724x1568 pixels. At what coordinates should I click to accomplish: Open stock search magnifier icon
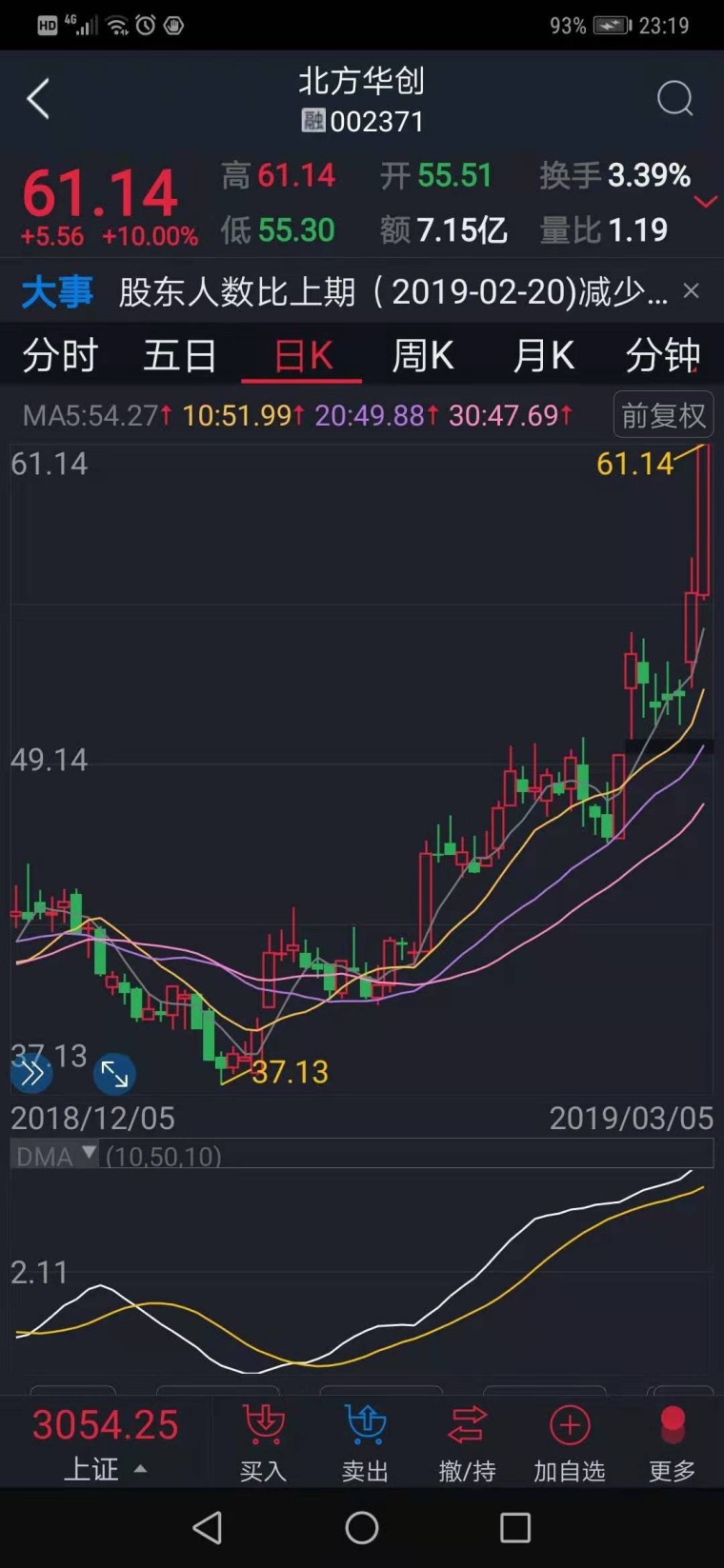[x=674, y=98]
